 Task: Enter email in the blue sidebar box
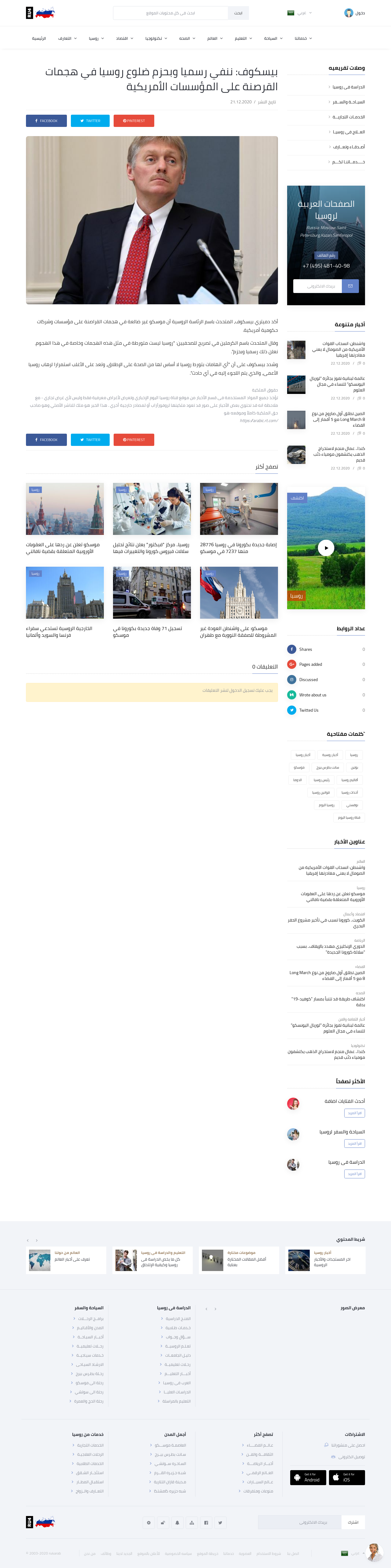coord(317,286)
